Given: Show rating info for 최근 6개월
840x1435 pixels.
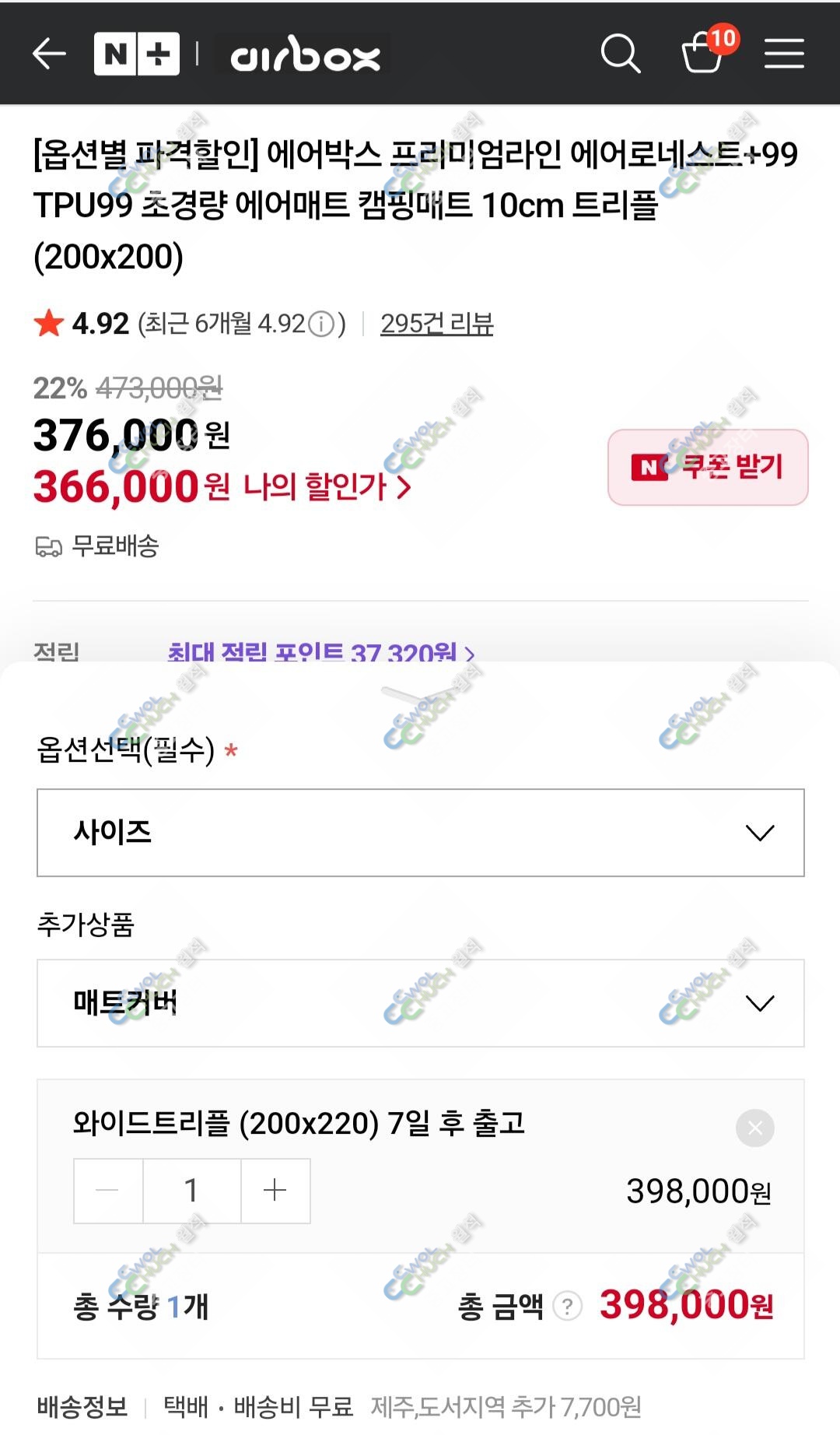Looking at the screenshot, I should pos(321,324).
